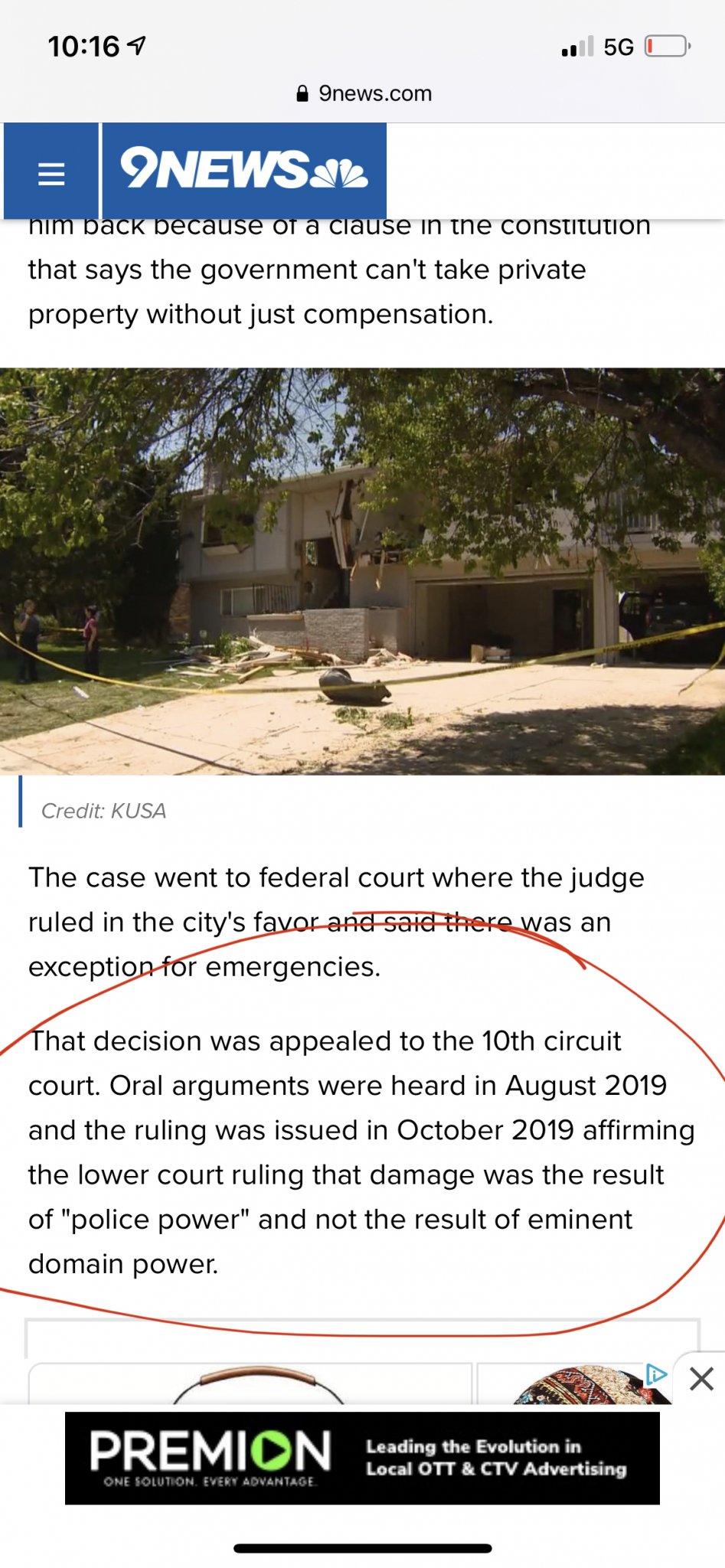The height and width of the screenshot is (1568, 725).
Task: Tap the 9news.com address bar
Action: coord(364,93)
